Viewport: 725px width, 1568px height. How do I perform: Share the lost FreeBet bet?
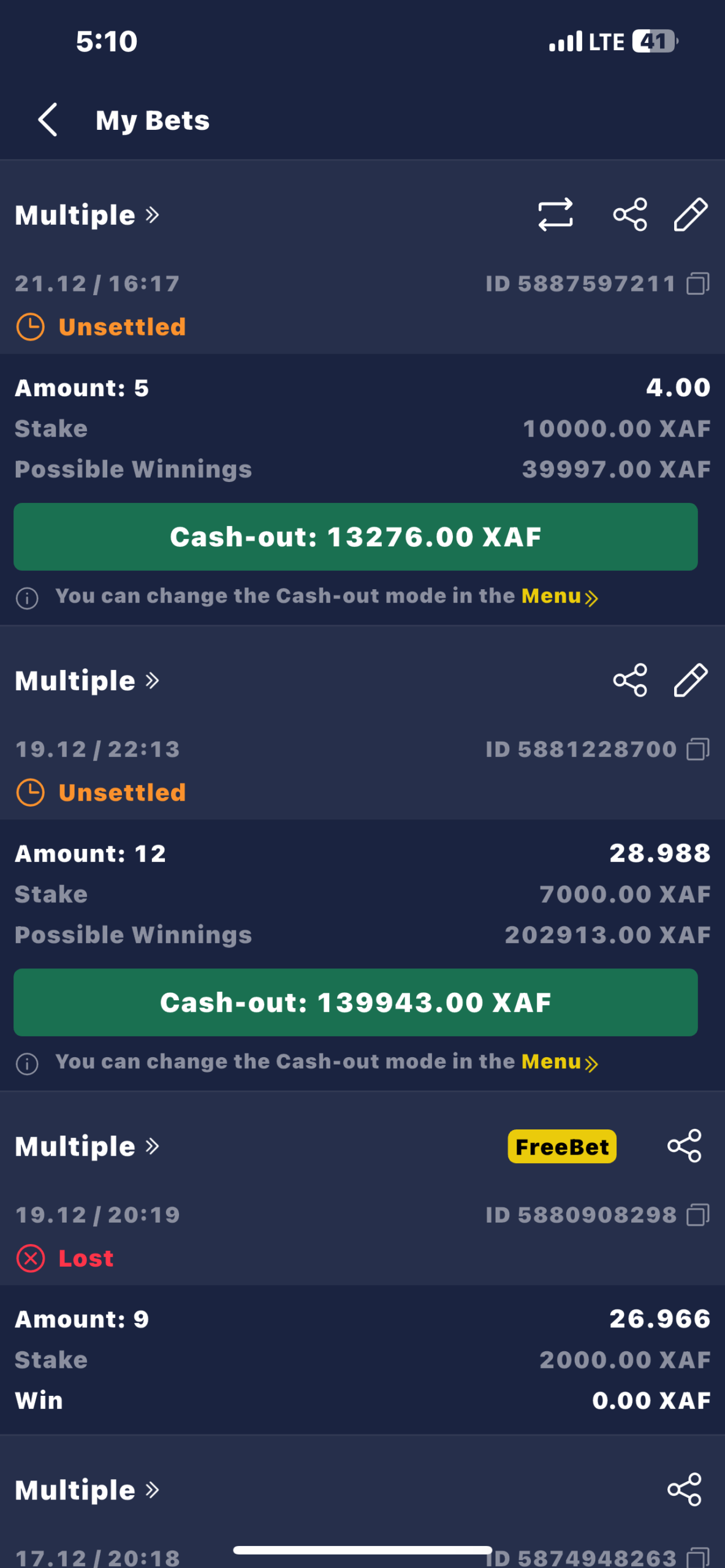(x=684, y=1145)
